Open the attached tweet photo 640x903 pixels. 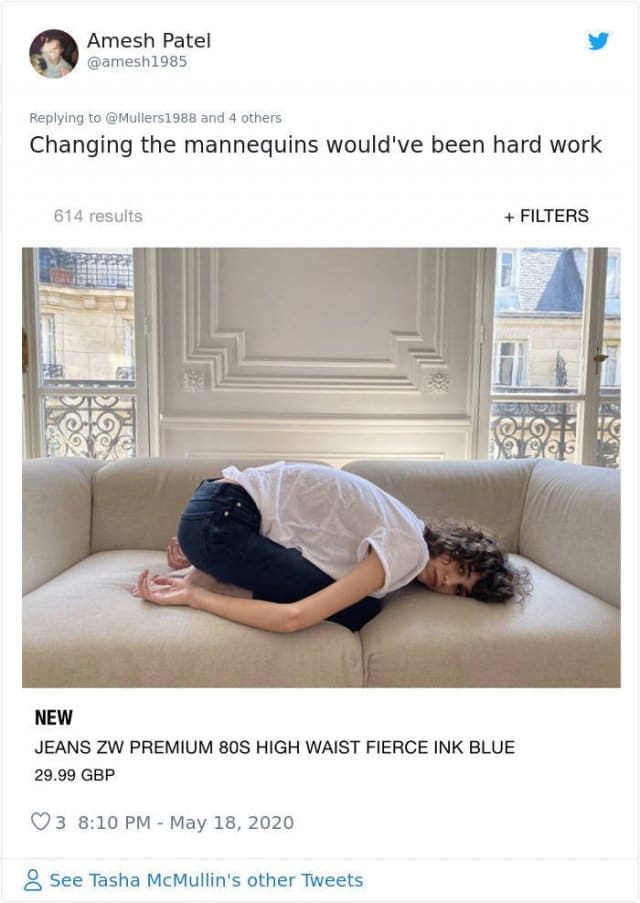tap(320, 468)
